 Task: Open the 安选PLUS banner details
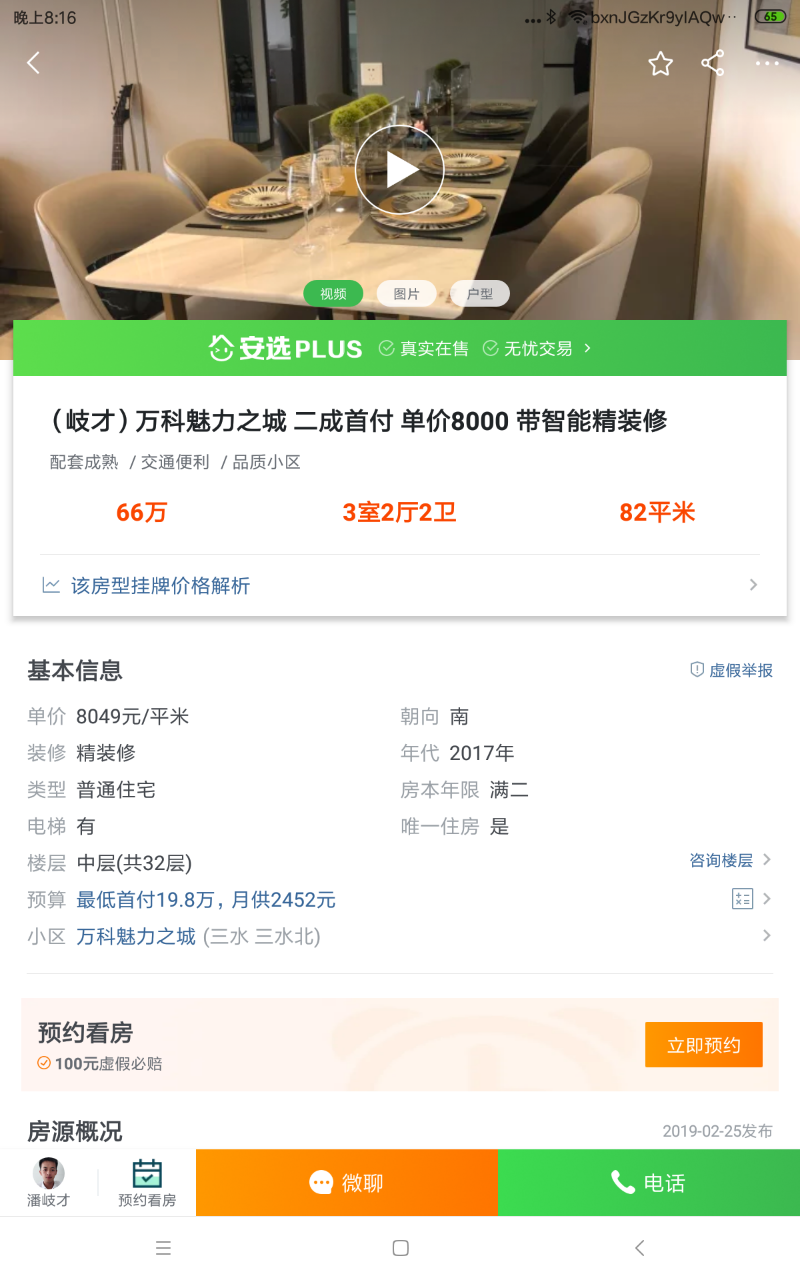(400, 348)
